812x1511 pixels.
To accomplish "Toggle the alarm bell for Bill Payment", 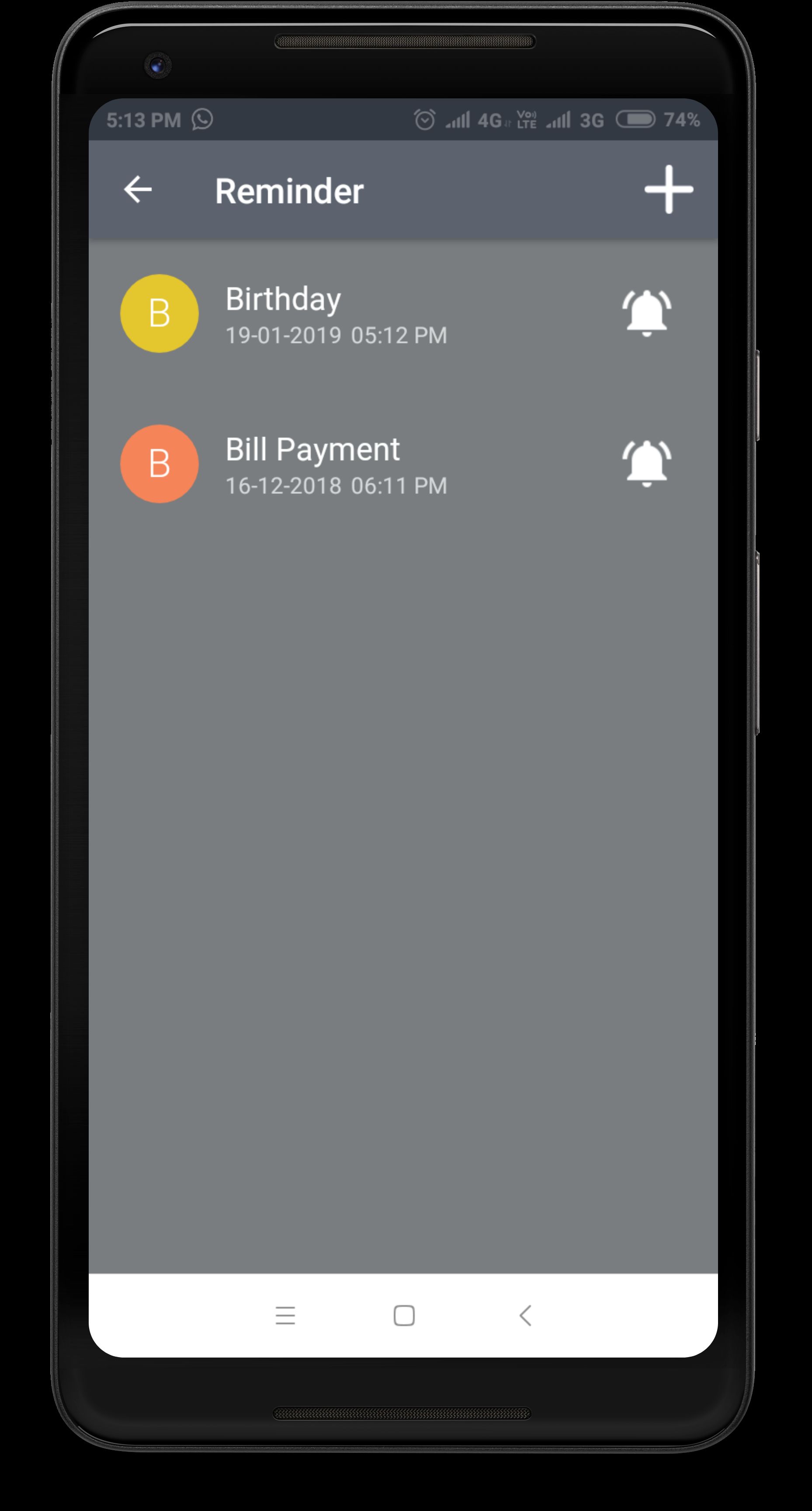I will click(646, 463).
